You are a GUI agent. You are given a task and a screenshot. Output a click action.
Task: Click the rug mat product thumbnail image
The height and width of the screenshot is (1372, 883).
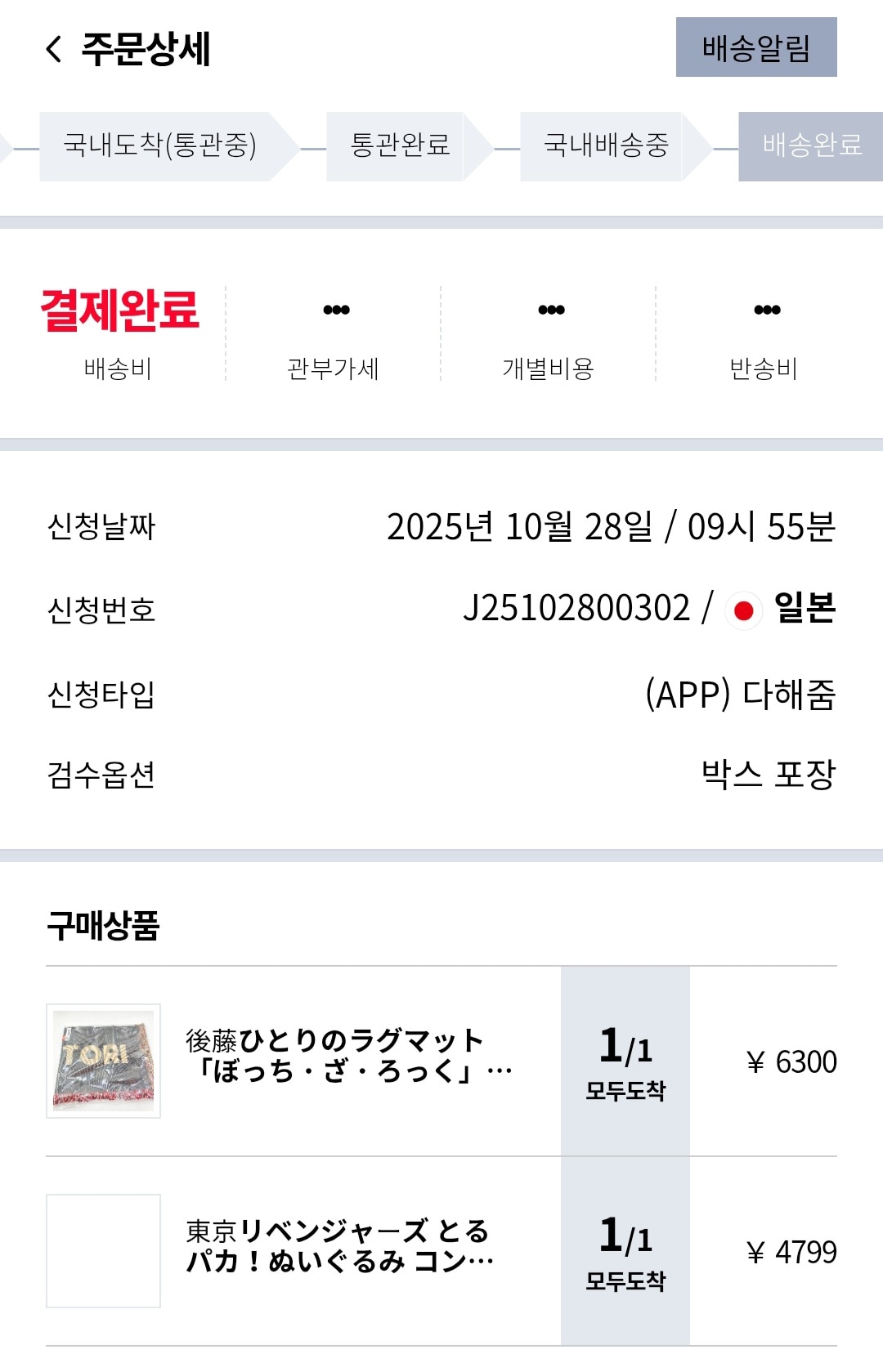(x=103, y=1059)
